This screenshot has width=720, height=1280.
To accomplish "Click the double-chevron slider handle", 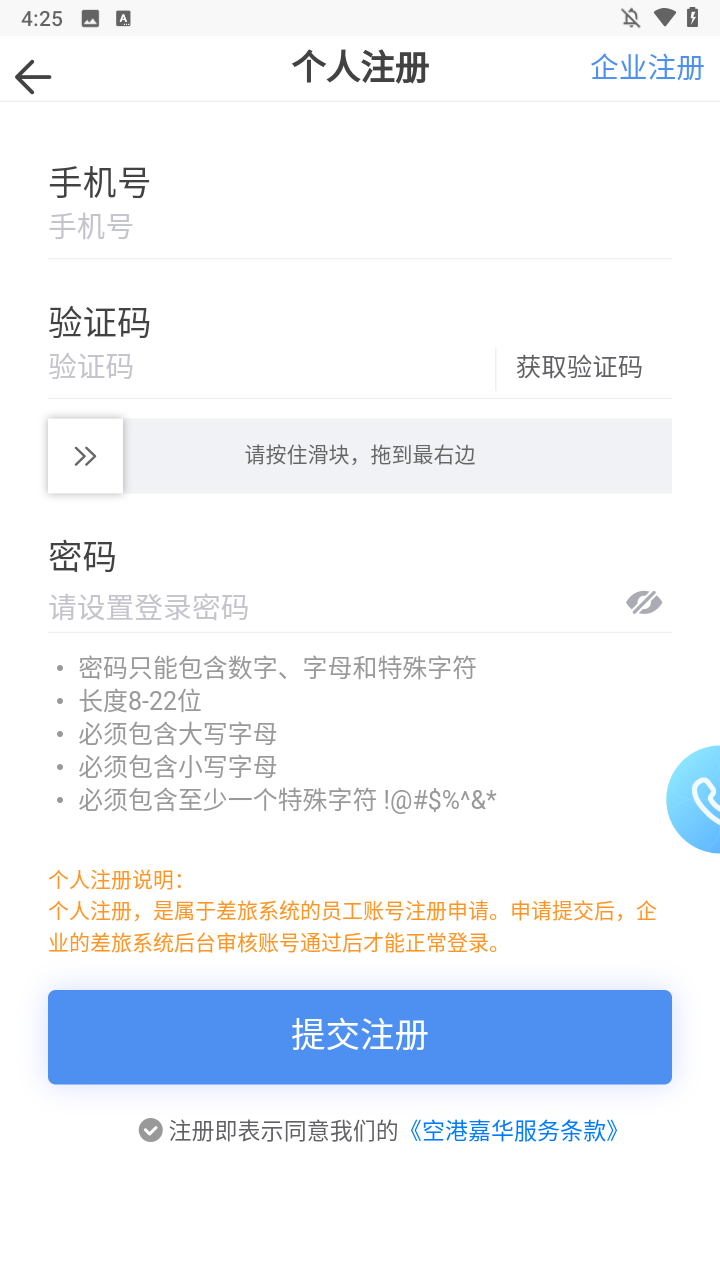I will (x=85, y=455).
